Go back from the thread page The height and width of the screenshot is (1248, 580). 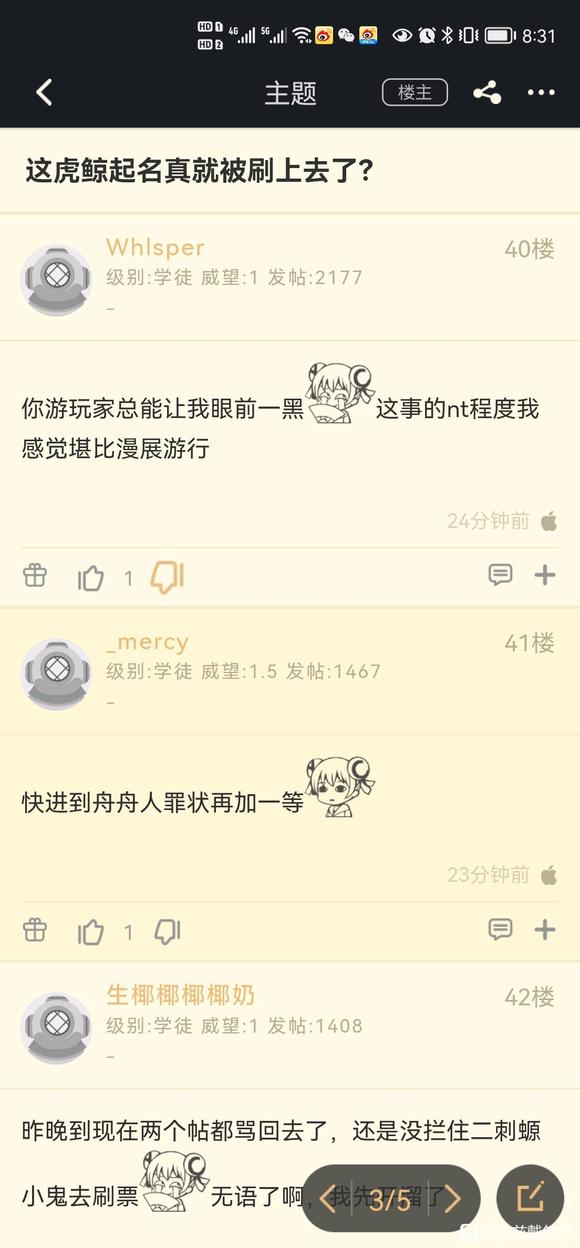(x=43, y=93)
